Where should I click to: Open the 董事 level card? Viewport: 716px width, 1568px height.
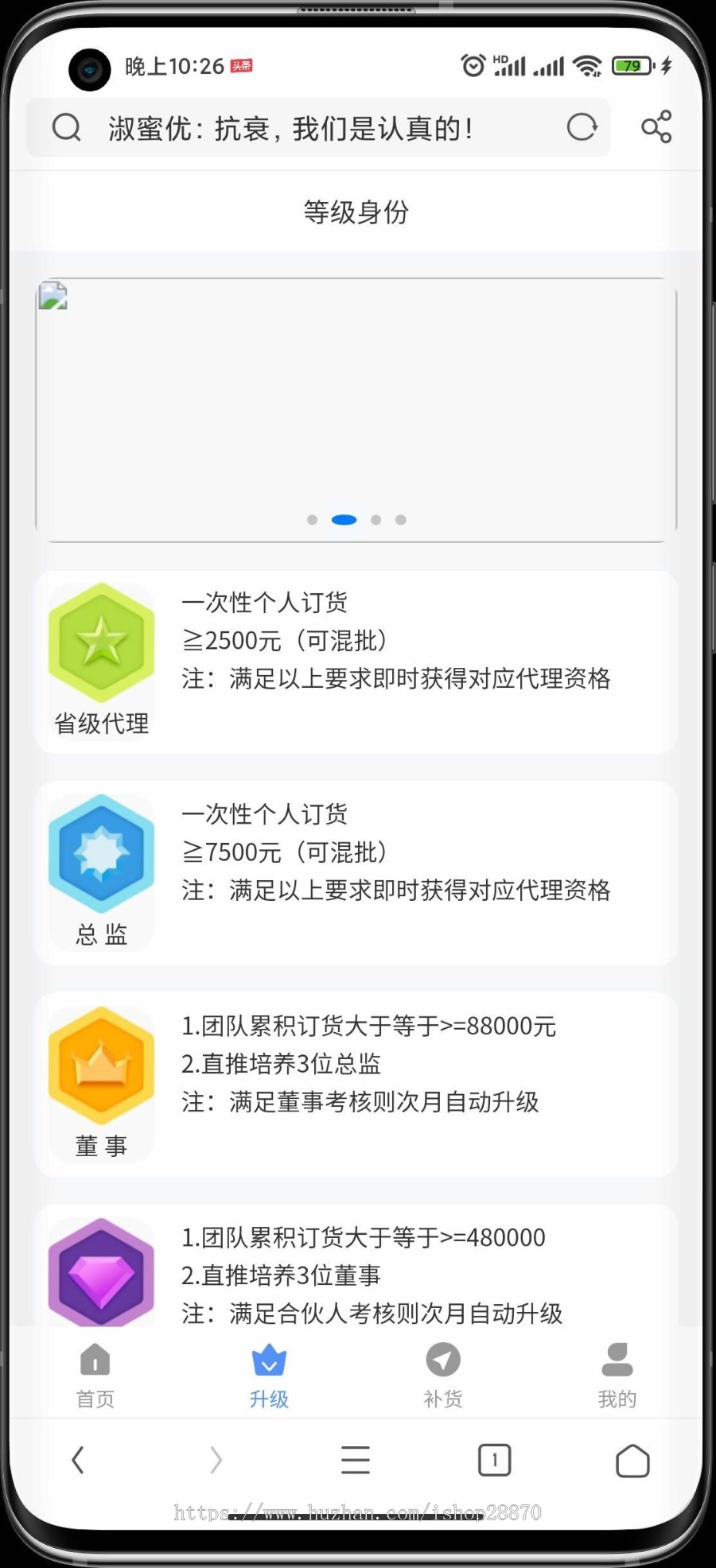click(356, 1085)
